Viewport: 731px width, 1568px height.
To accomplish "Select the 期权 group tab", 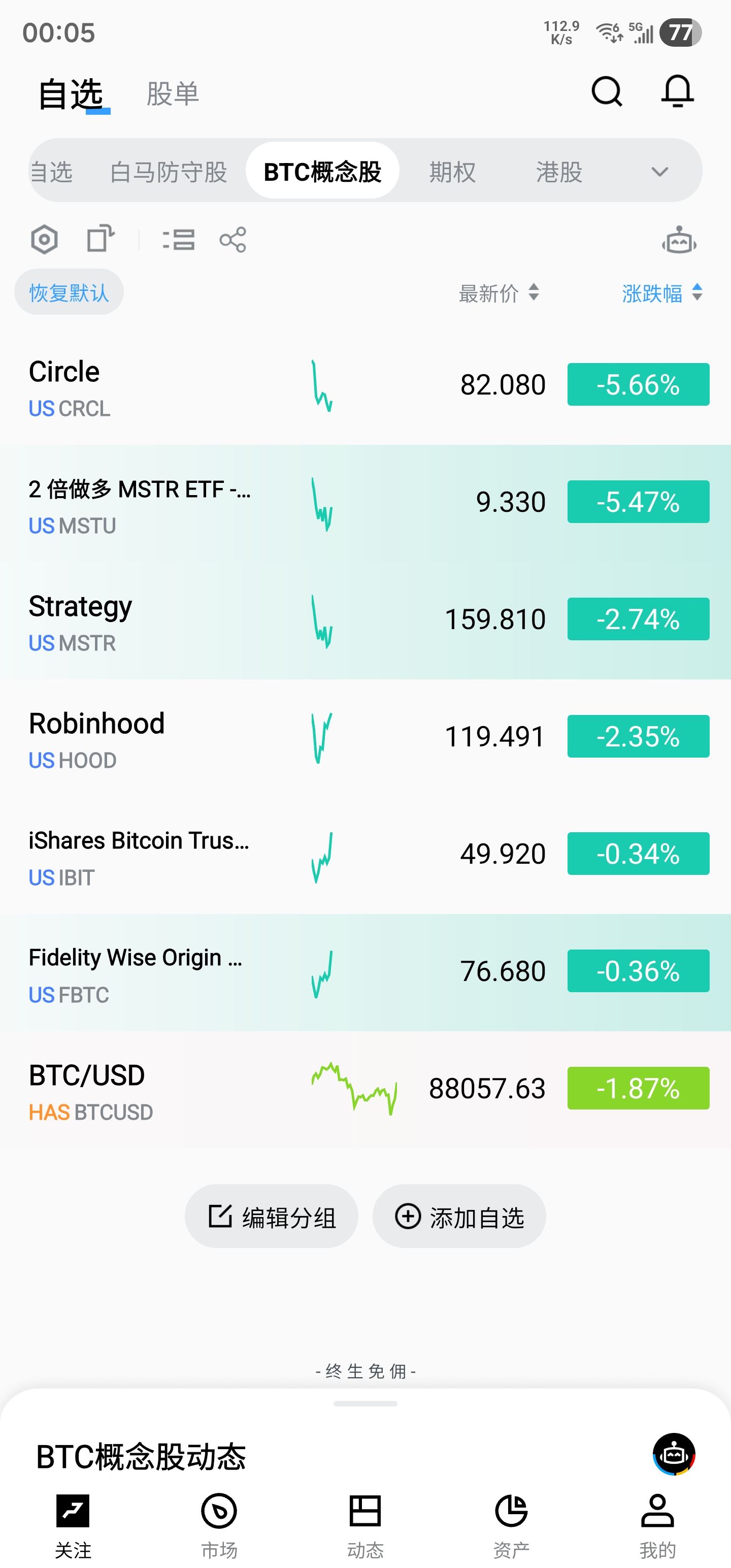I will pyautogui.click(x=452, y=172).
